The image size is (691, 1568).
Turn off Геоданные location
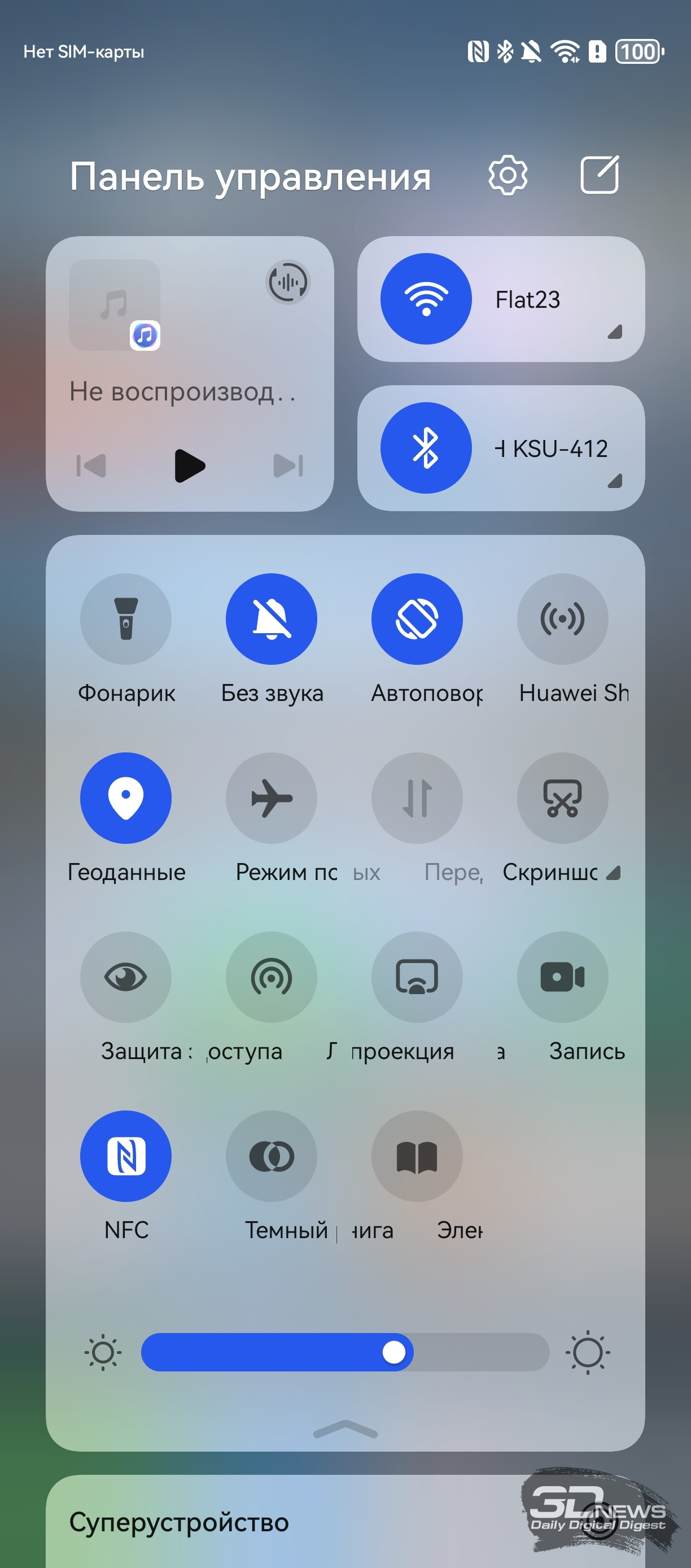click(x=126, y=798)
